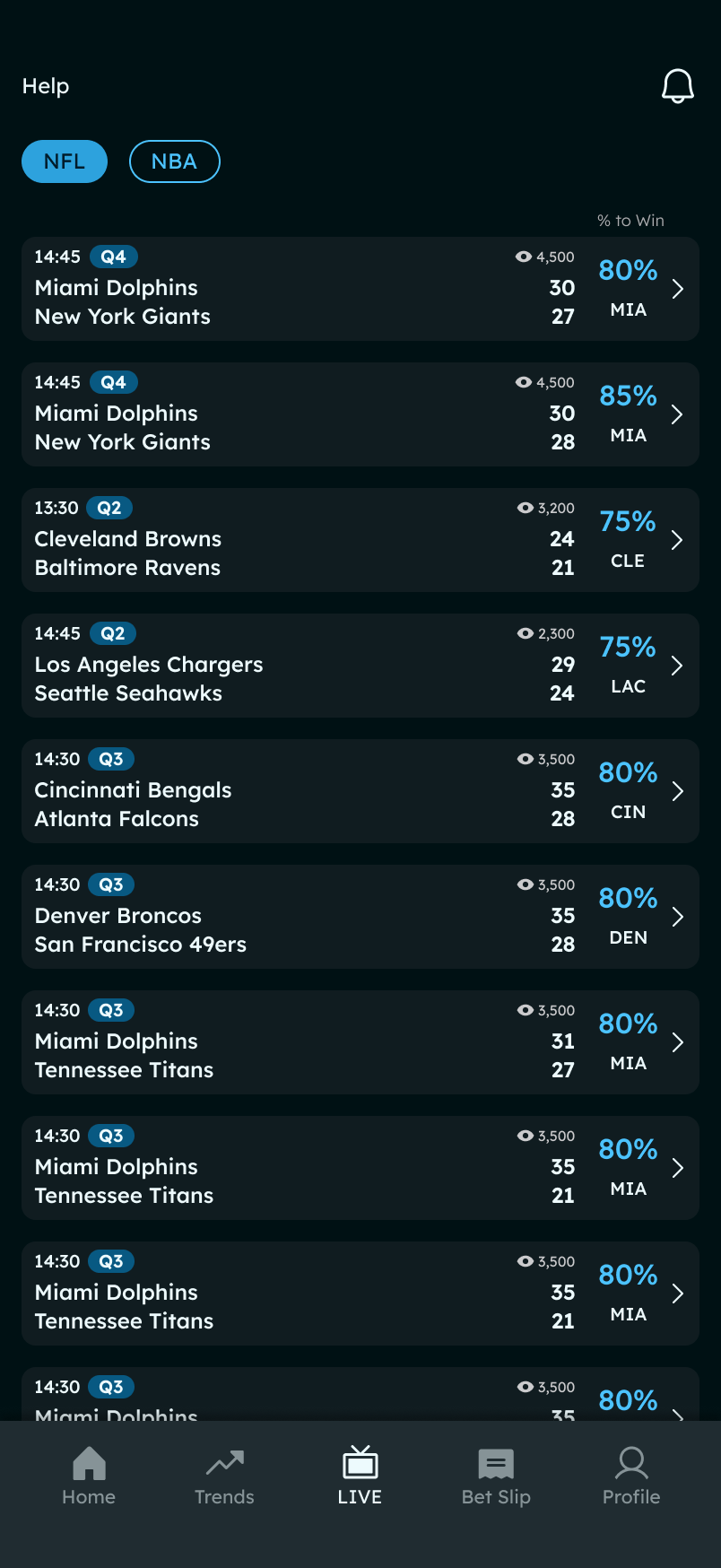
Task: Open Dolphins vs Titans game scored 31-27
Action: pyautogui.click(x=360, y=1042)
